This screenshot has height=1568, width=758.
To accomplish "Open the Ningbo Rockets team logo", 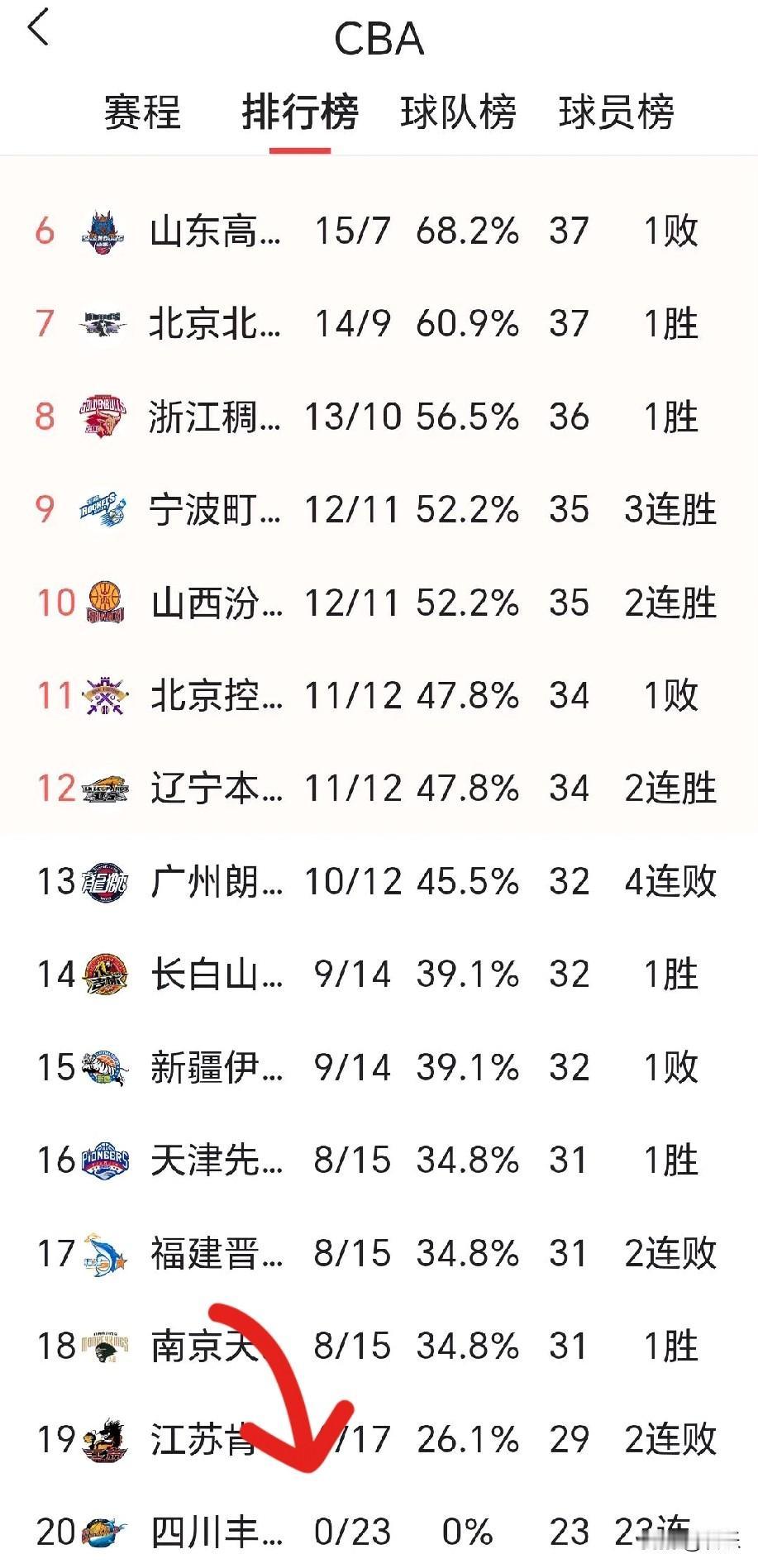I will tap(102, 511).
